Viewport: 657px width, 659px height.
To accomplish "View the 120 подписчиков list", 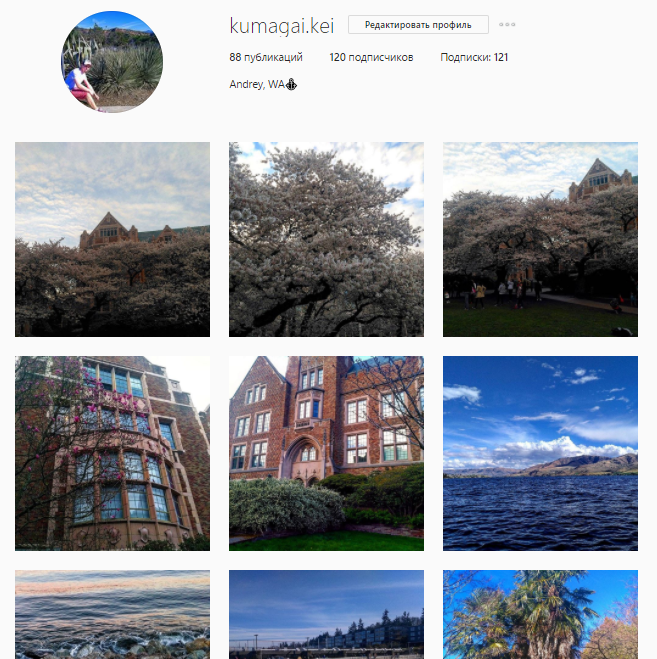I will pyautogui.click(x=371, y=57).
